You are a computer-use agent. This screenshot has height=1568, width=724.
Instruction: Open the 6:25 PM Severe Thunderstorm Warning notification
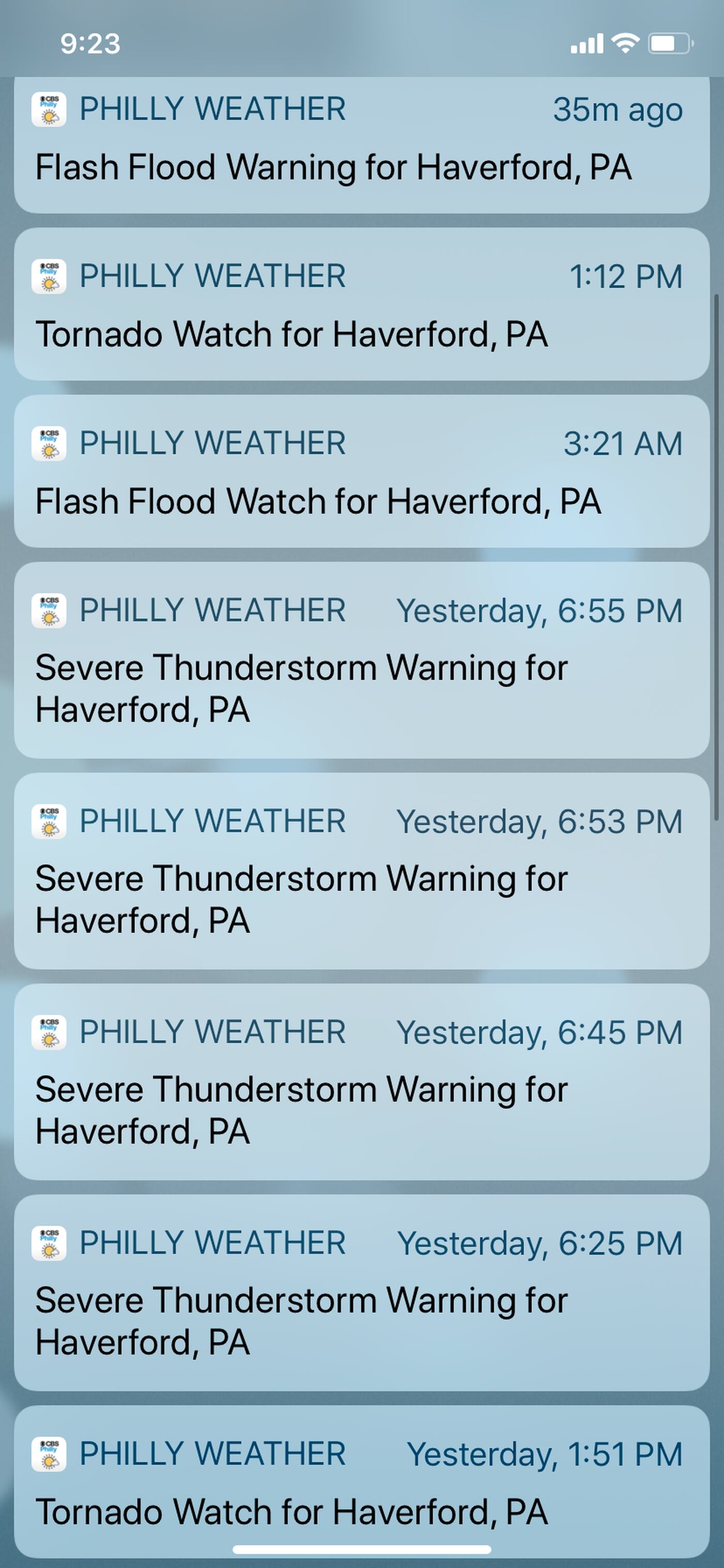tap(361, 1293)
